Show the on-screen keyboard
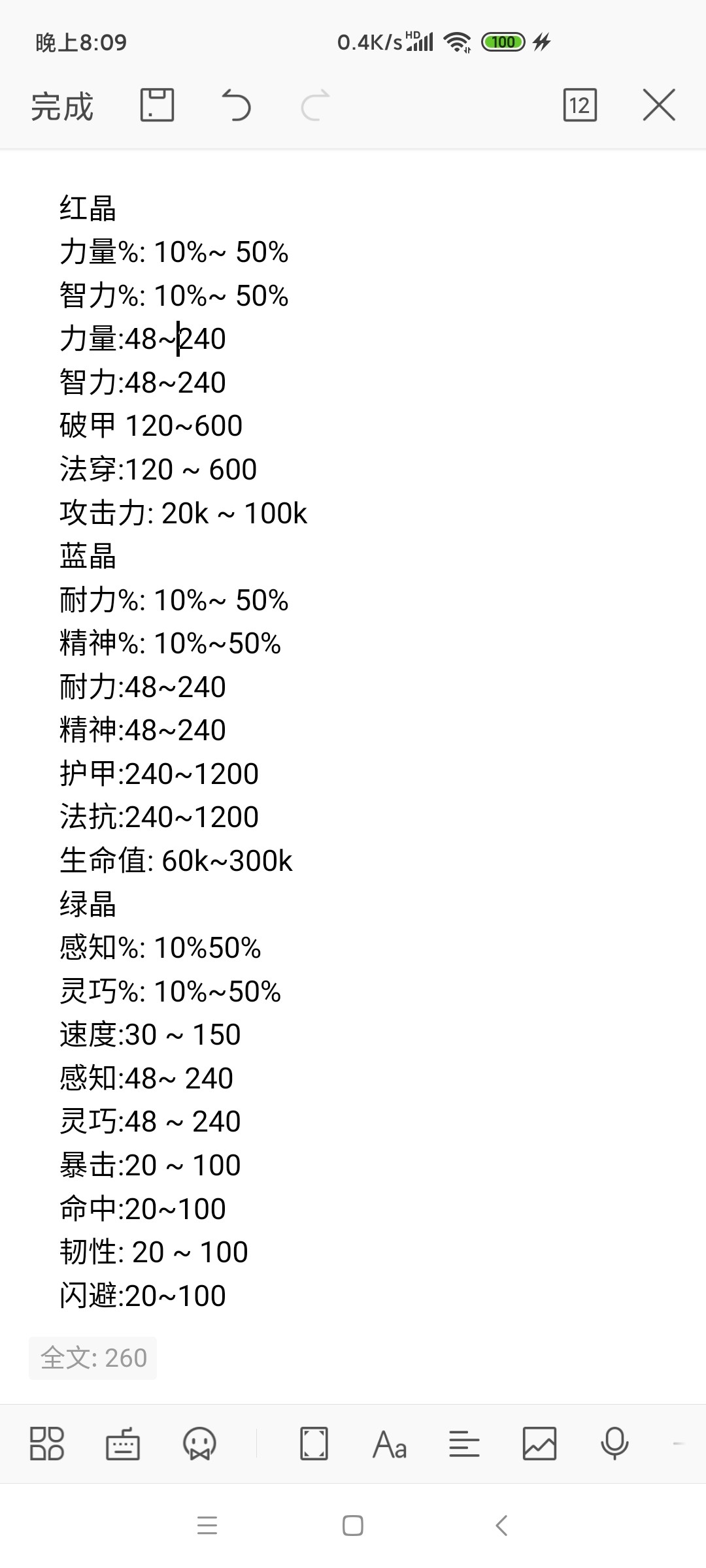The image size is (706, 1568). (x=123, y=1443)
